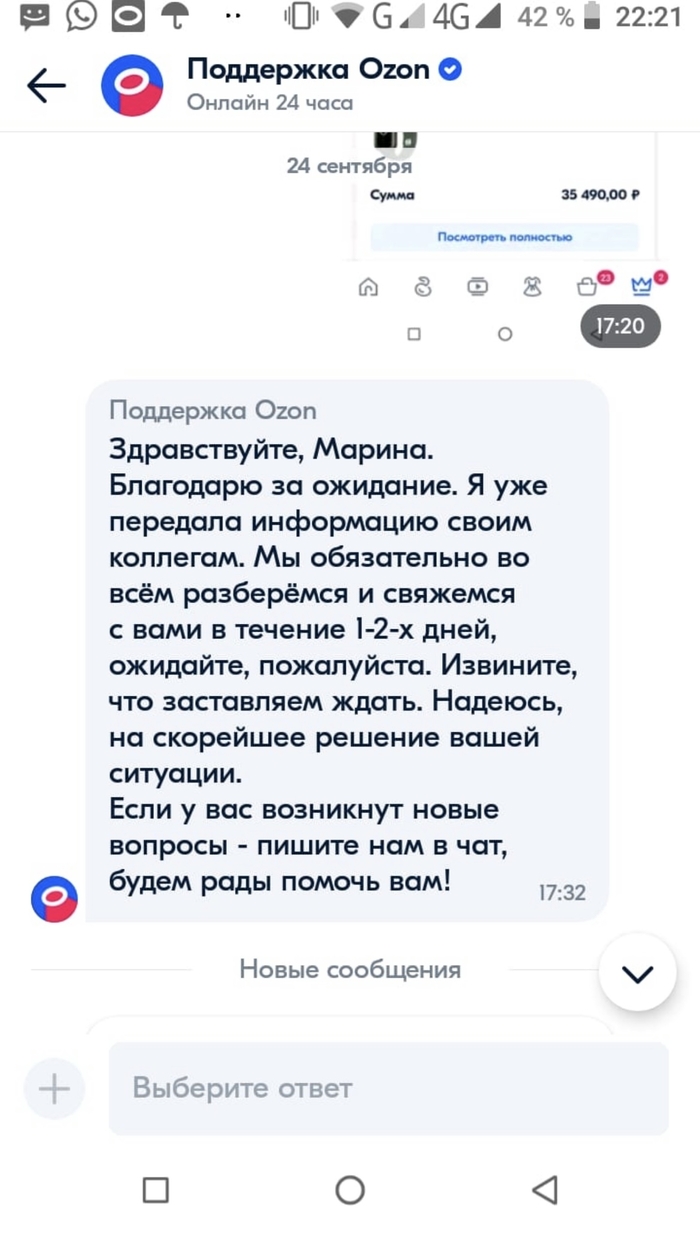
Task: Go to the system home screen
Action: tap(350, 1189)
